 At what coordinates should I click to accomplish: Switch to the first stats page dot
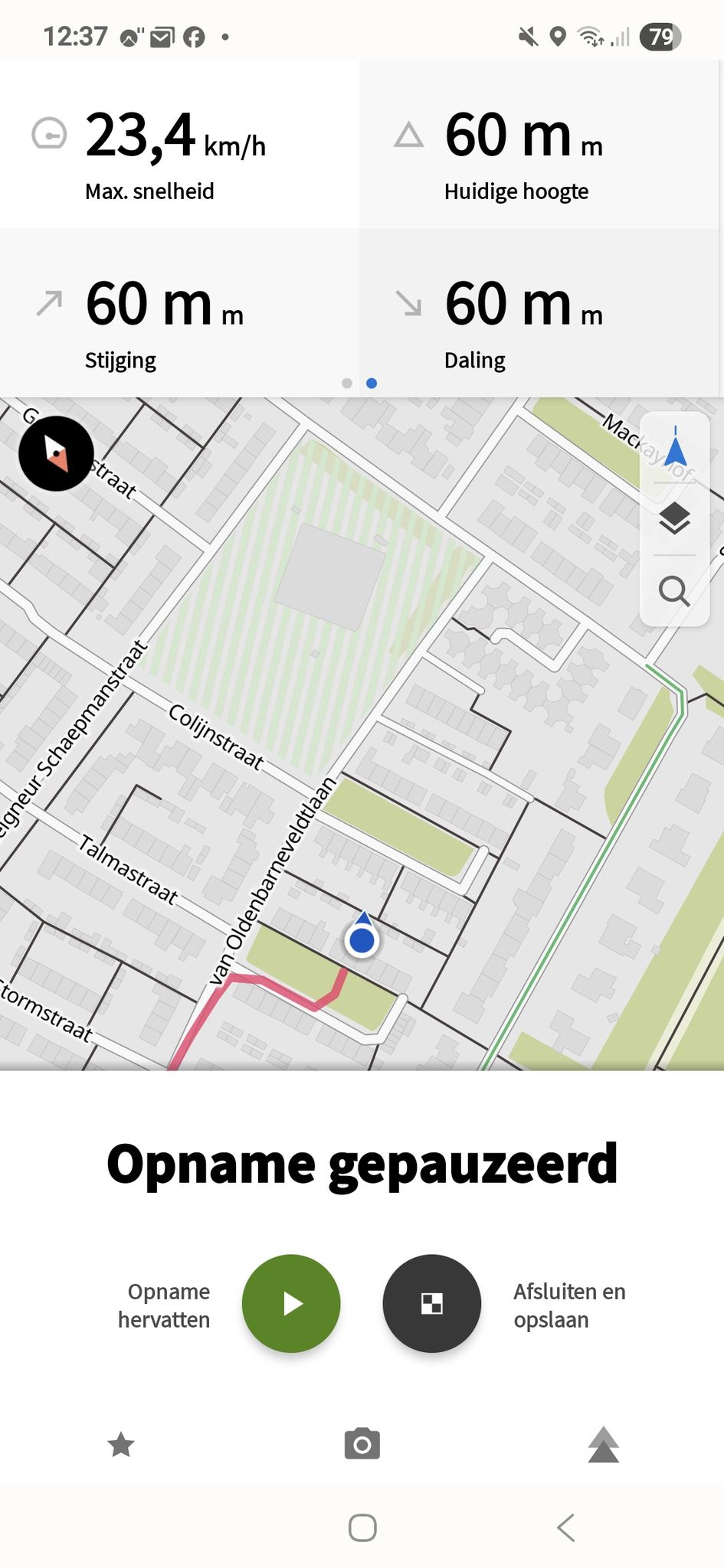[x=347, y=383]
